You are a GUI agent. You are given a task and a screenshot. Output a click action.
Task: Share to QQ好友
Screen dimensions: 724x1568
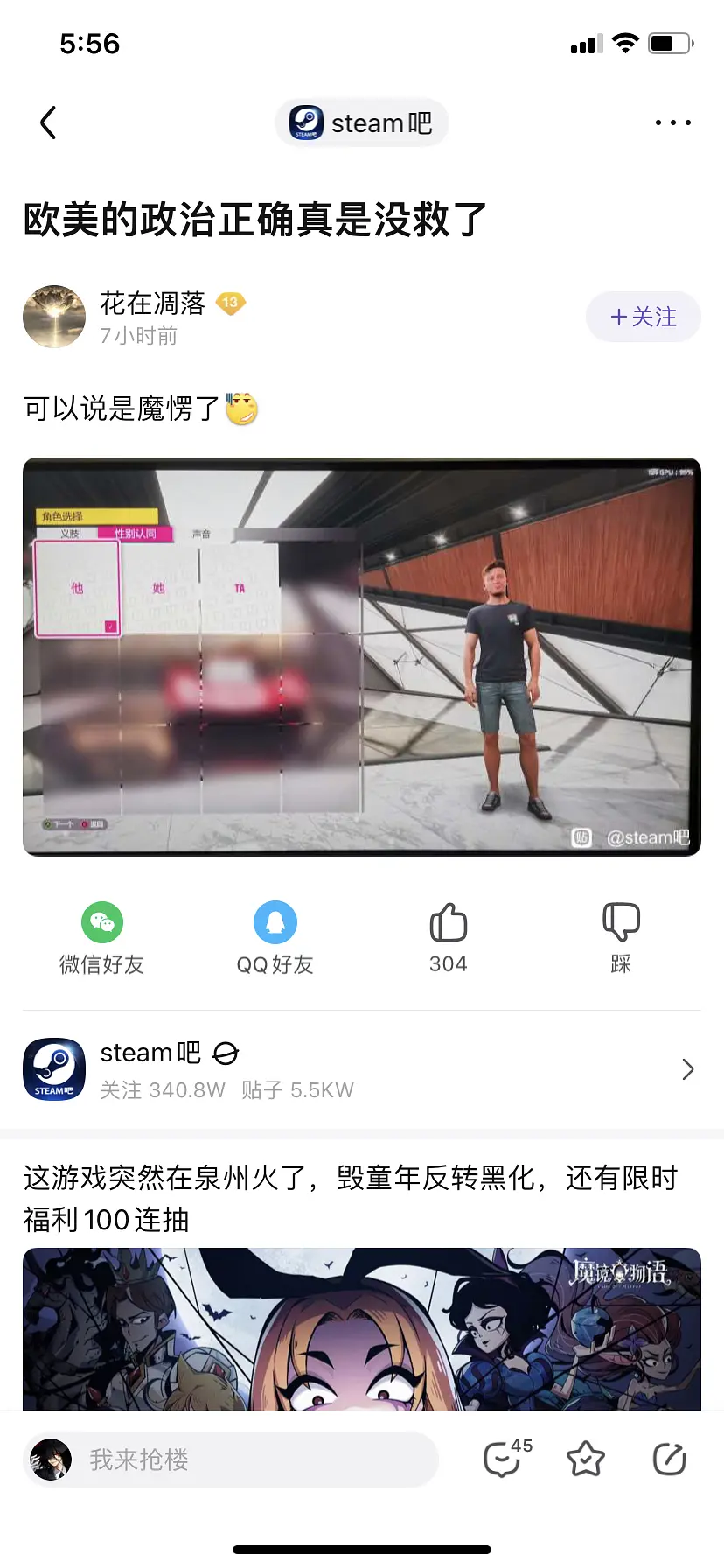275,938
